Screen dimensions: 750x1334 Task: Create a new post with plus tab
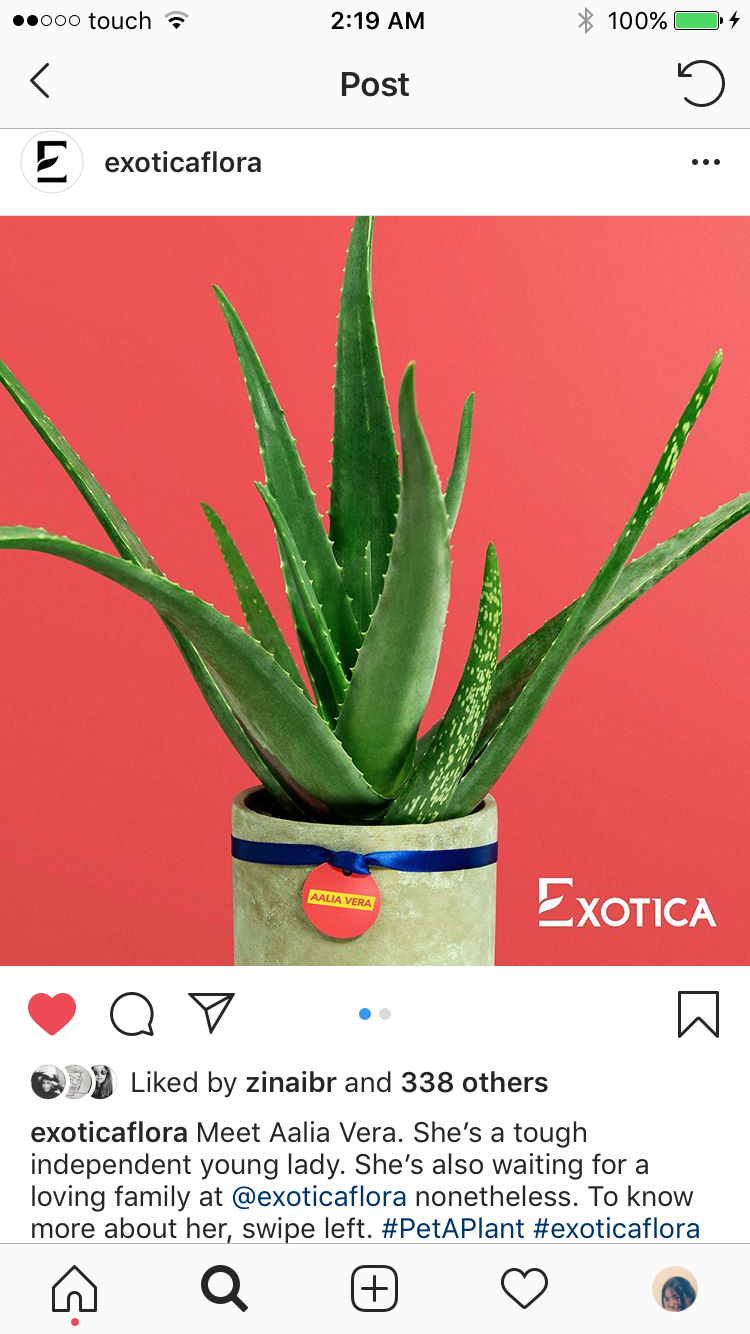pos(375,1289)
